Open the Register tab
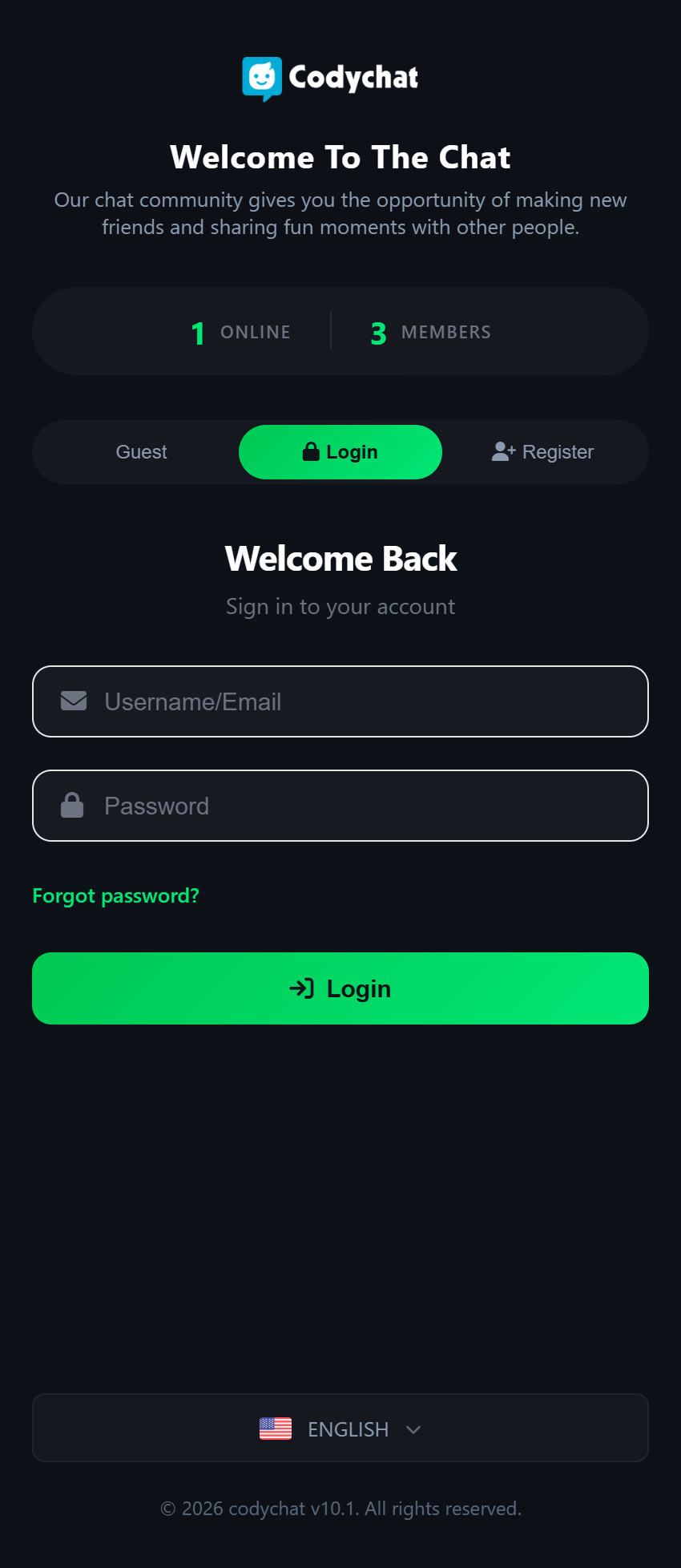681x1568 pixels. click(x=543, y=452)
